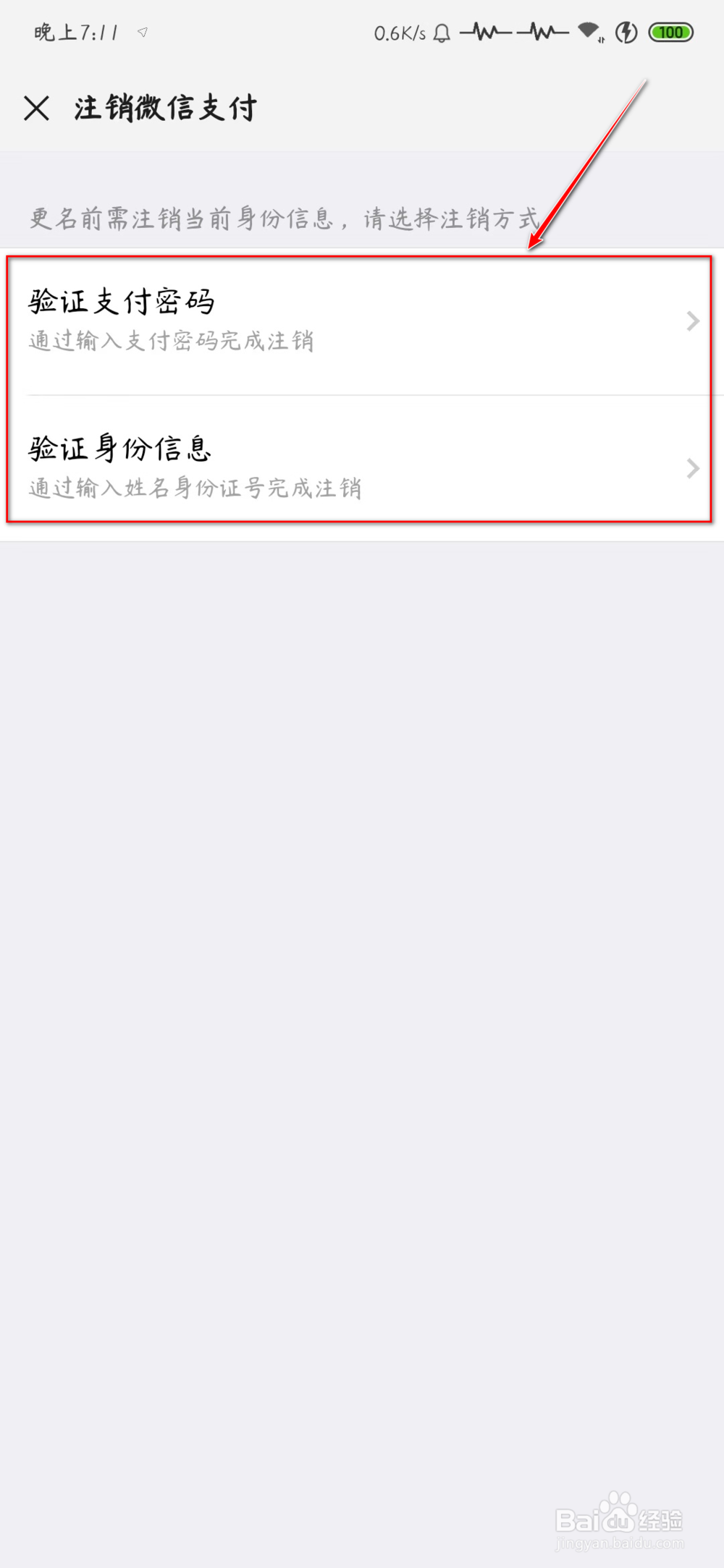Tap the location arrow next to the clock
Viewport: 724px width, 1568px height.
(143, 33)
